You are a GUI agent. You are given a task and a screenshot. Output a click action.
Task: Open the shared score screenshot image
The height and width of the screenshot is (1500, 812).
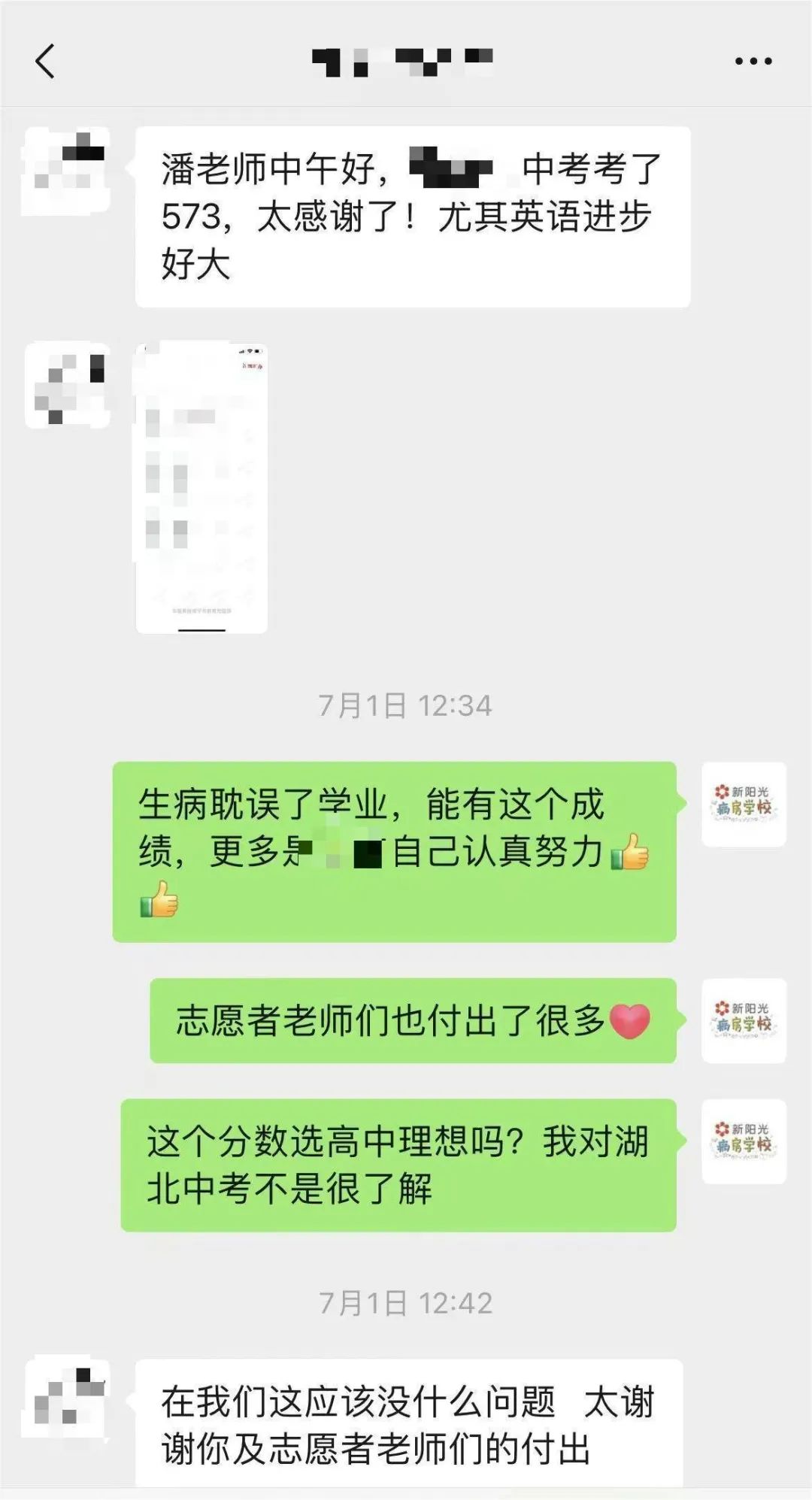[x=201, y=489]
